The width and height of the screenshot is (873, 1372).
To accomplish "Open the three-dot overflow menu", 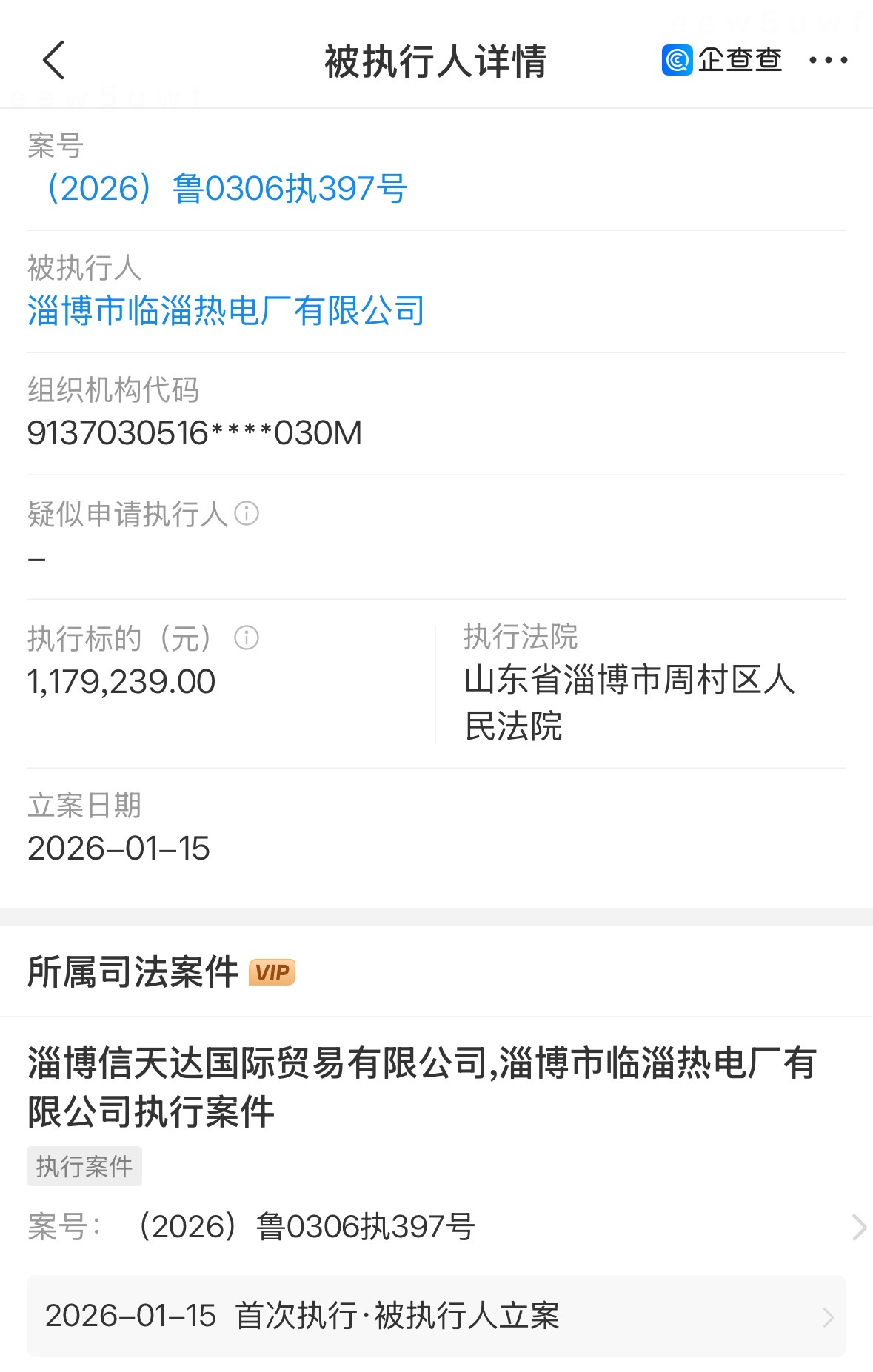I will [x=828, y=60].
